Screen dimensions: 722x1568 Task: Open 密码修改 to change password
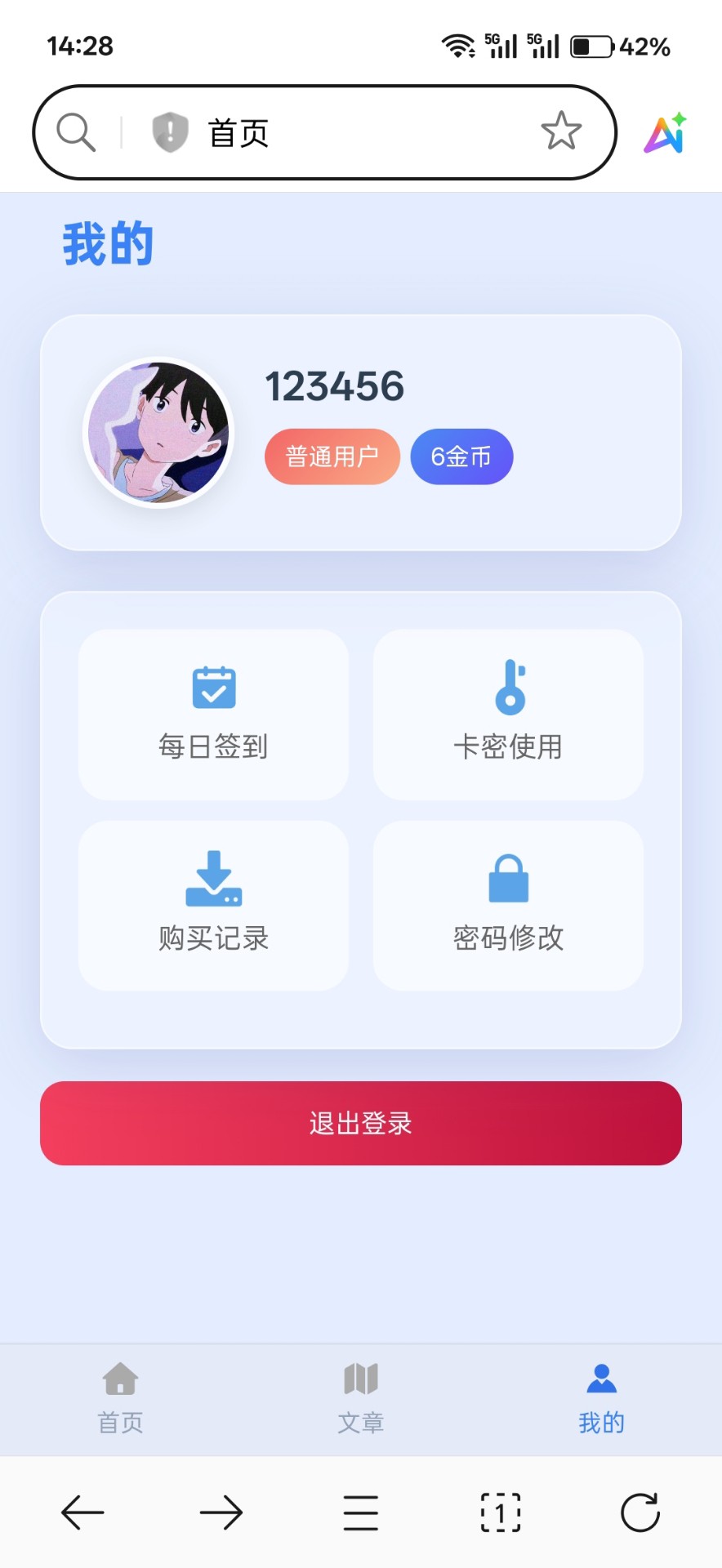(x=508, y=905)
